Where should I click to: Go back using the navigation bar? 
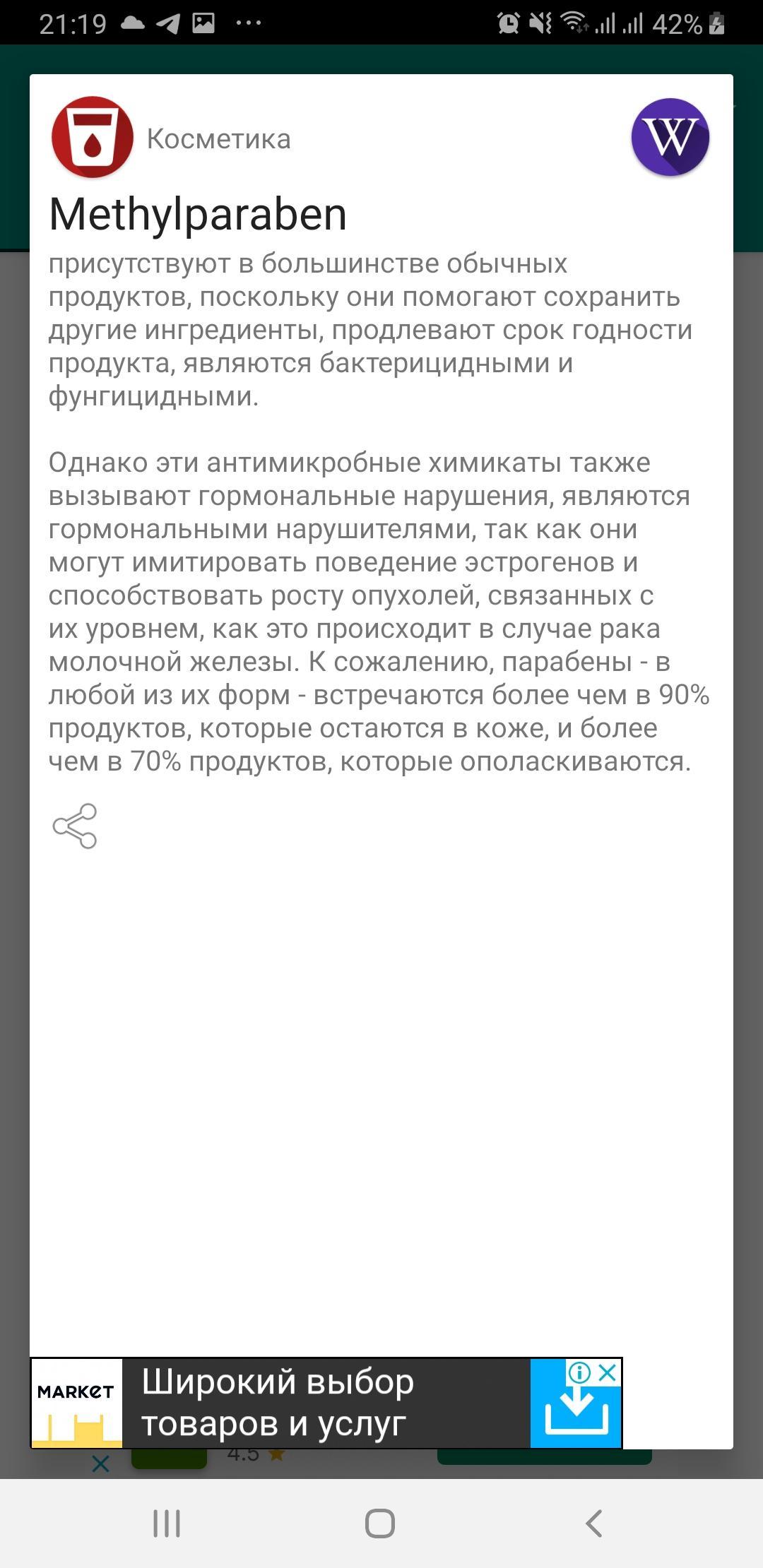(594, 1524)
